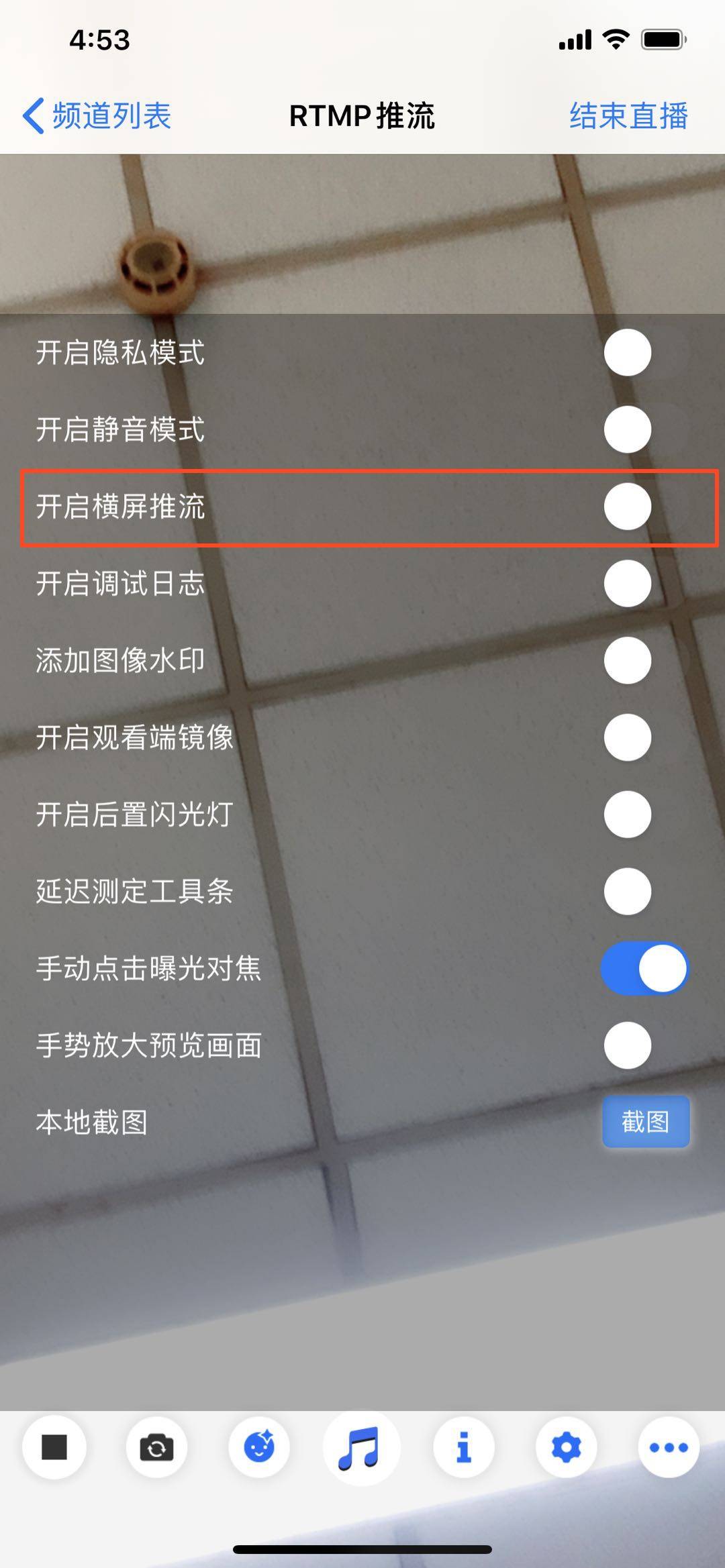725x1568 pixels.
Task: Tap 结束直播 to end the stream
Action: (x=628, y=115)
